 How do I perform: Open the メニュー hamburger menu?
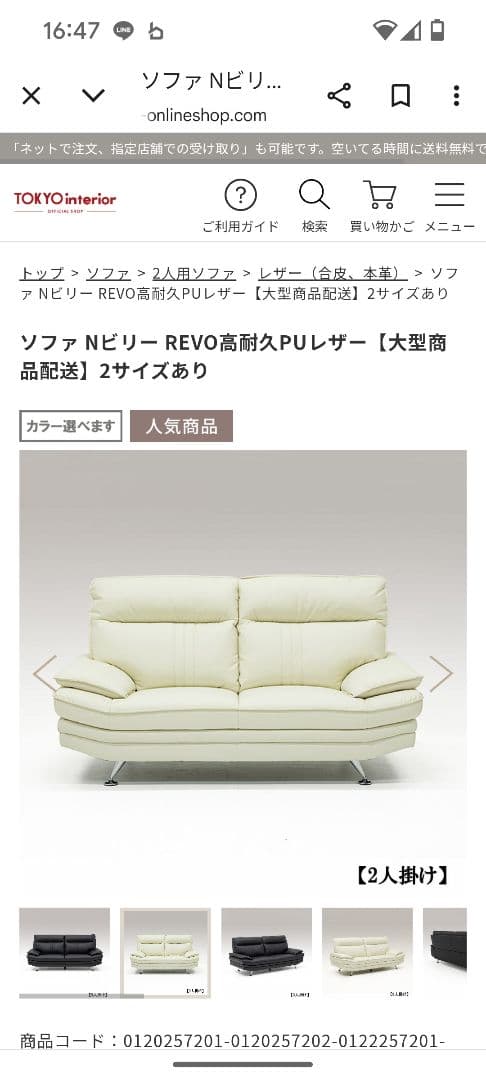[x=449, y=207]
